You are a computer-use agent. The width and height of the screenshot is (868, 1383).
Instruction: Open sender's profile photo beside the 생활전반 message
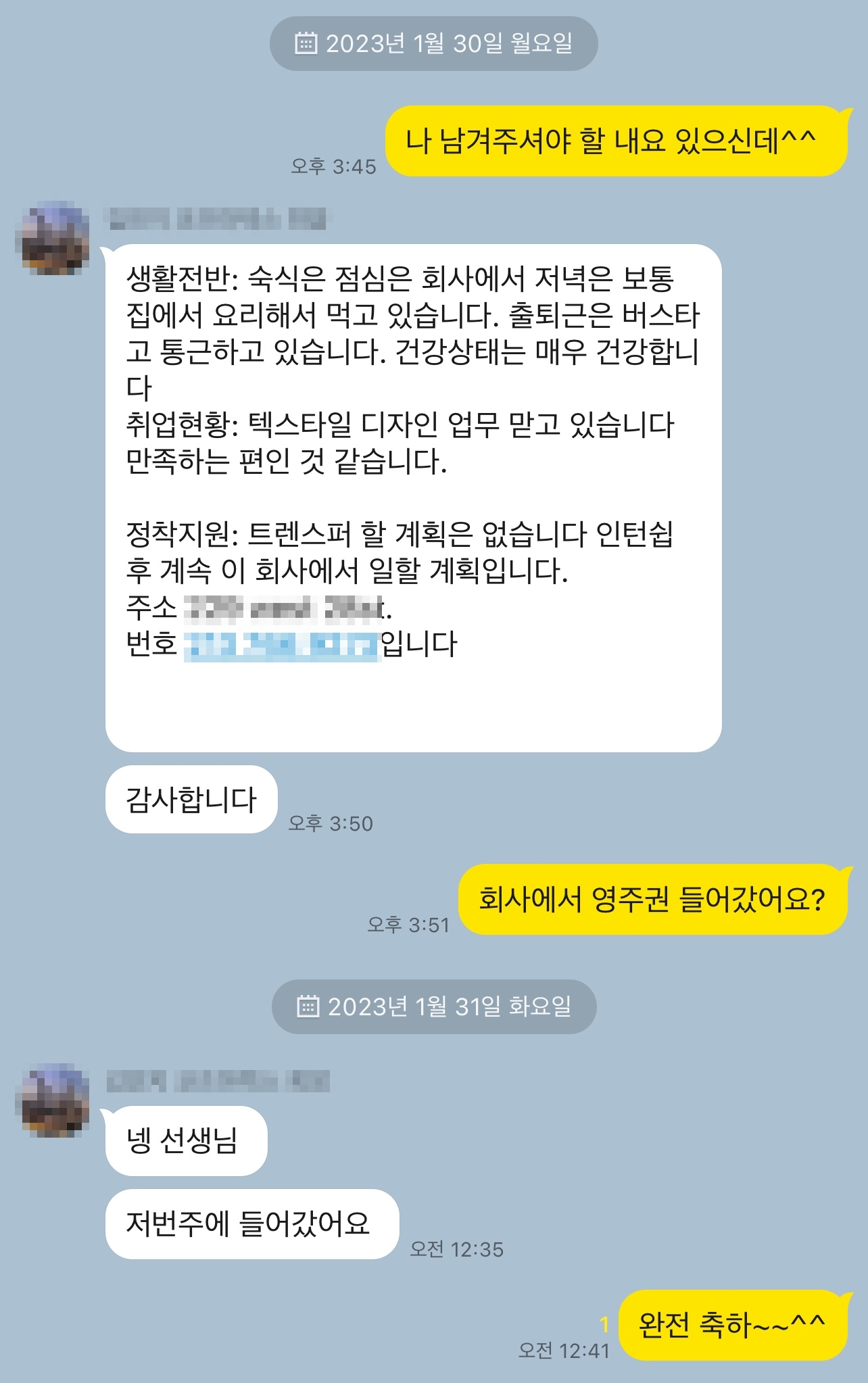[x=54, y=239]
